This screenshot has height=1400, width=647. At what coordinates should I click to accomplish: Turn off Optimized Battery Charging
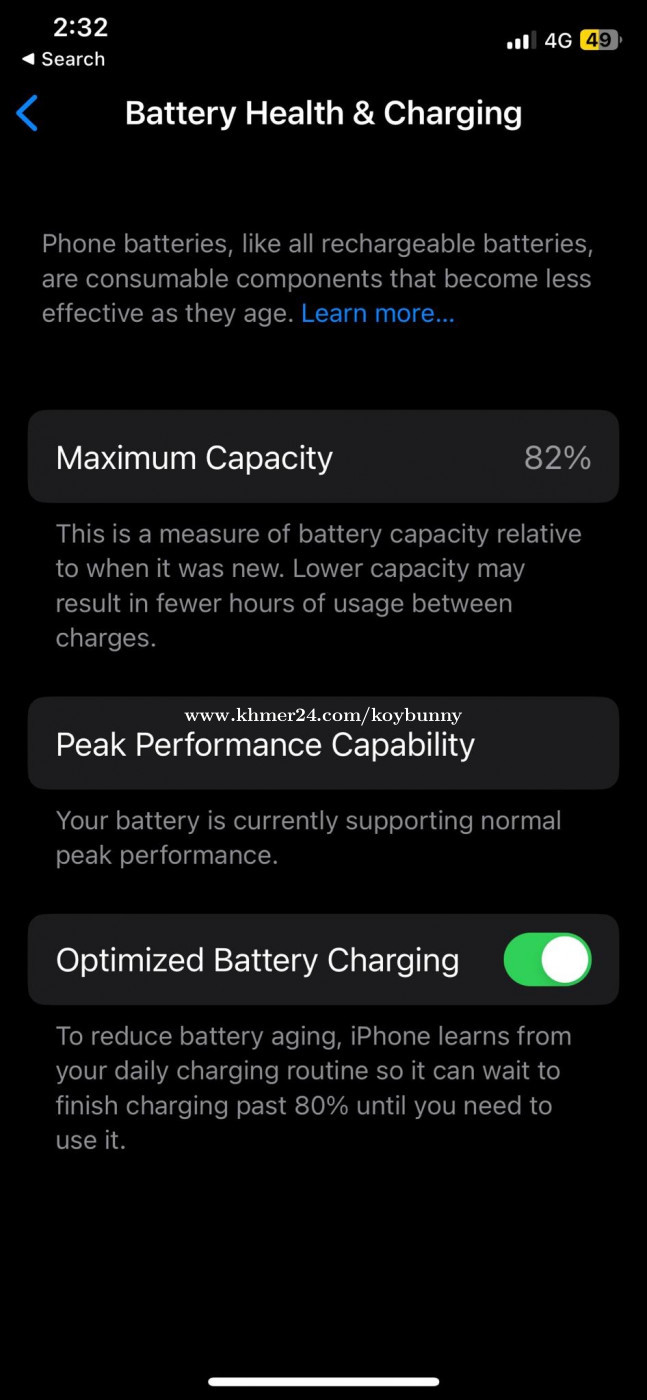pyautogui.click(x=547, y=960)
